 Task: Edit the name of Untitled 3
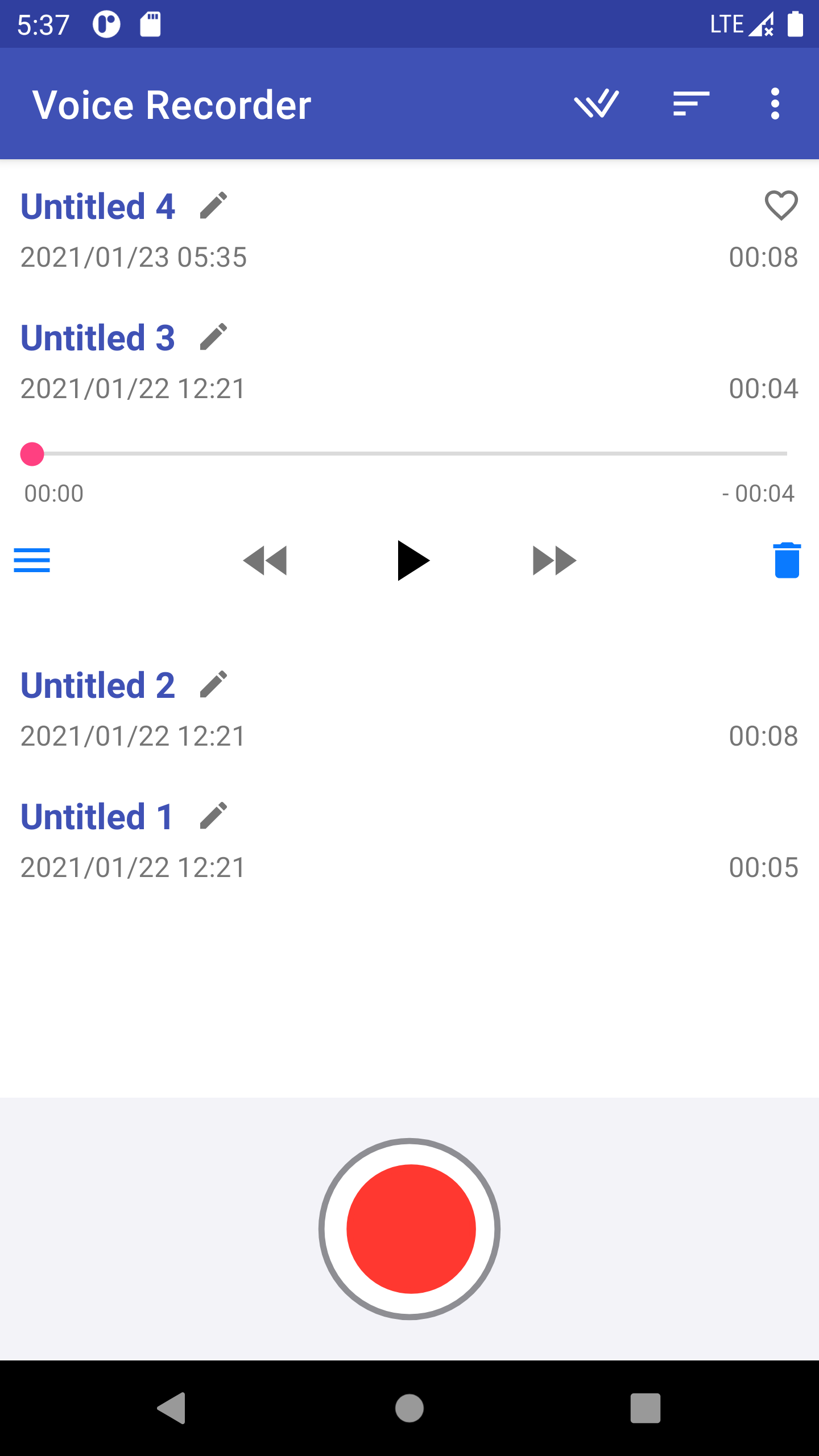213,337
